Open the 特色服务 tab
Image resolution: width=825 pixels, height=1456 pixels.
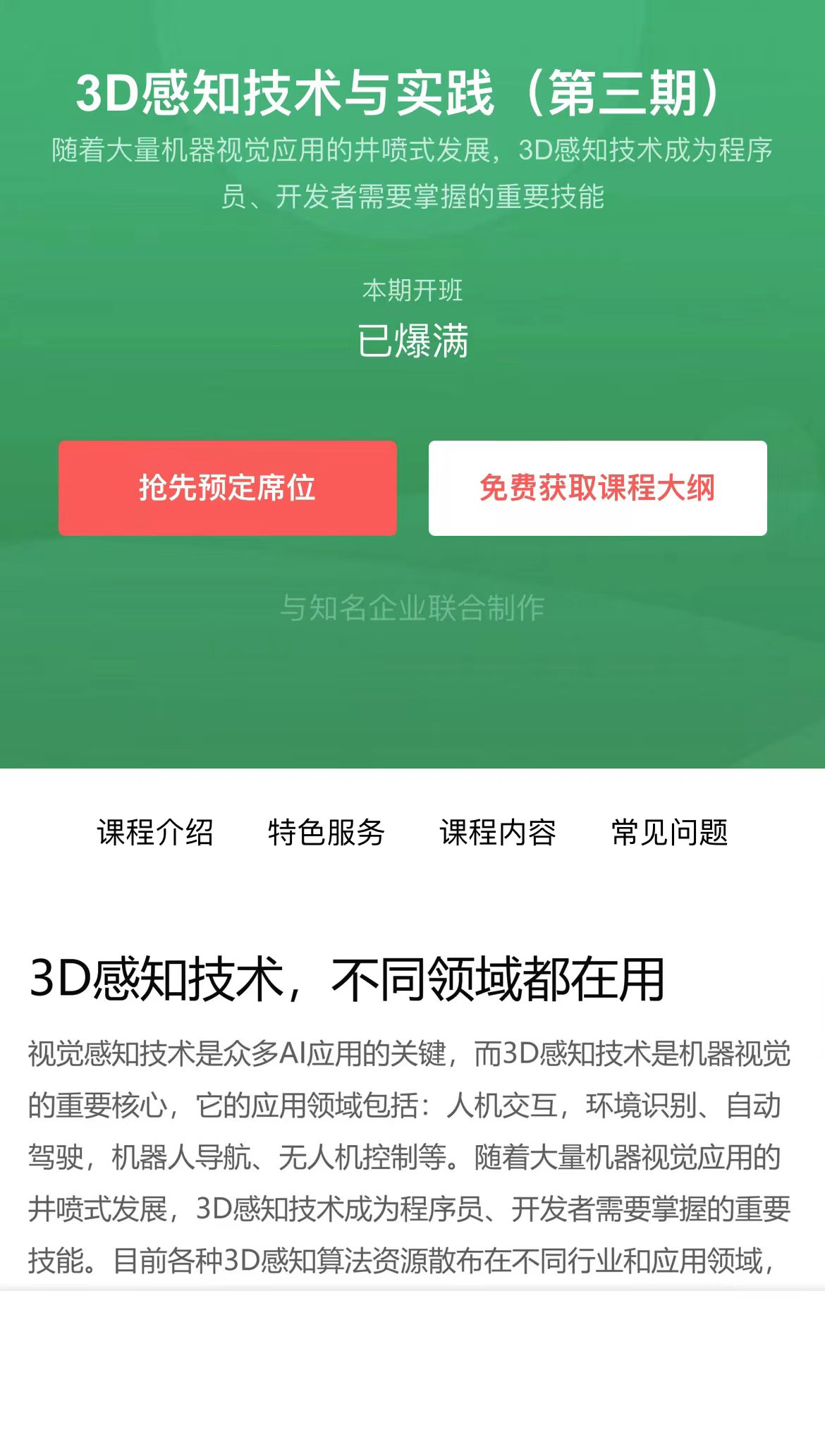pyautogui.click(x=326, y=833)
